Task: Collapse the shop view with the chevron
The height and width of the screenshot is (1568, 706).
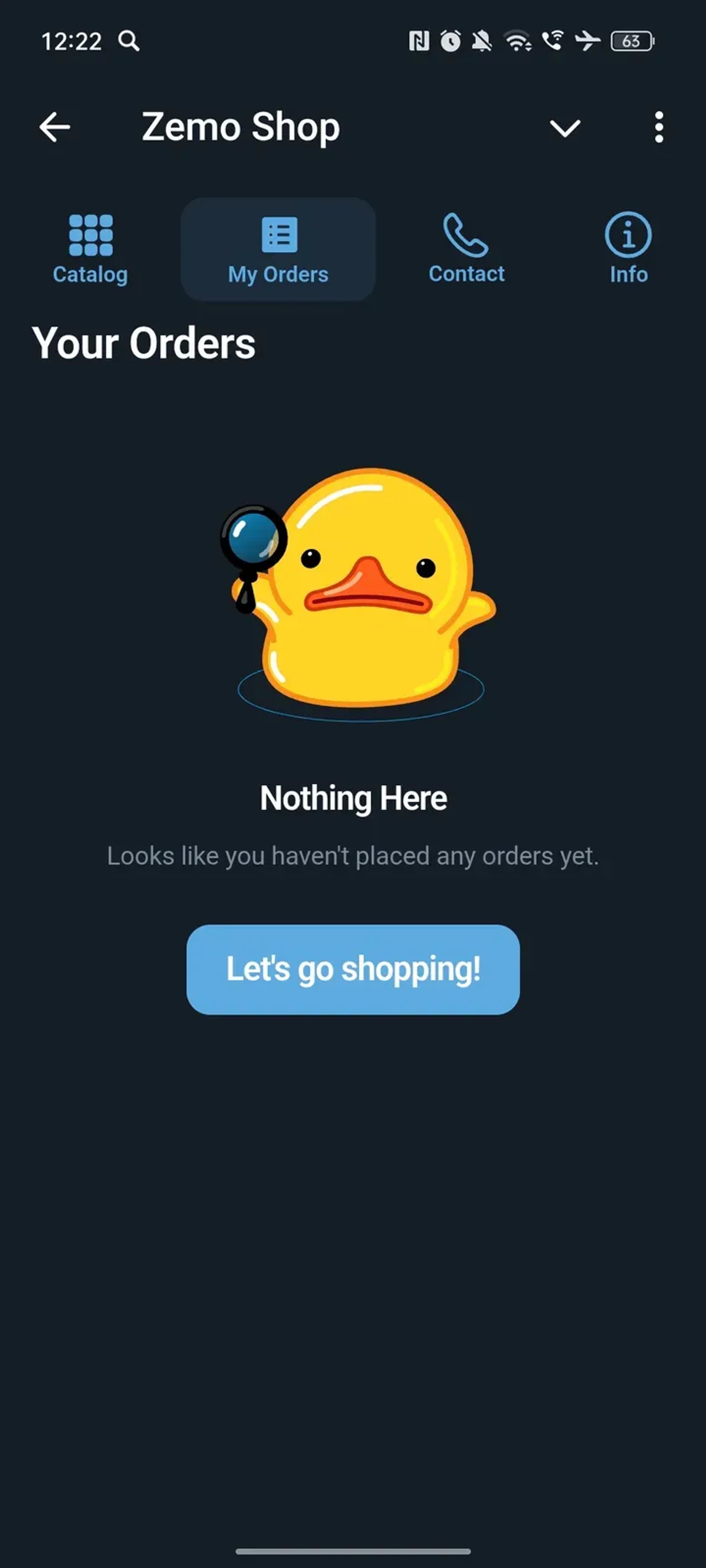Action: [x=565, y=128]
